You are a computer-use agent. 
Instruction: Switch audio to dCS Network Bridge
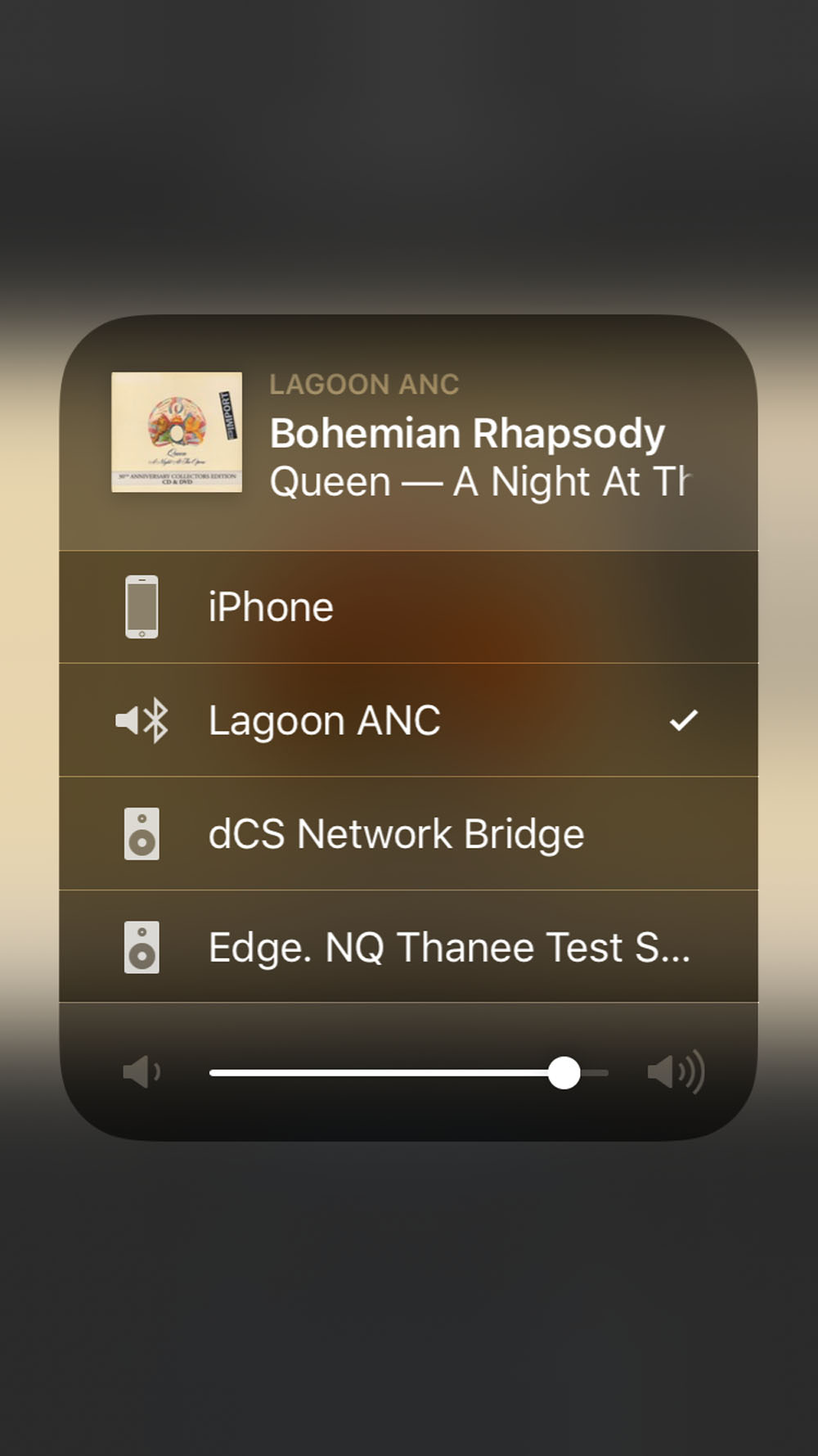(x=407, y=834)
